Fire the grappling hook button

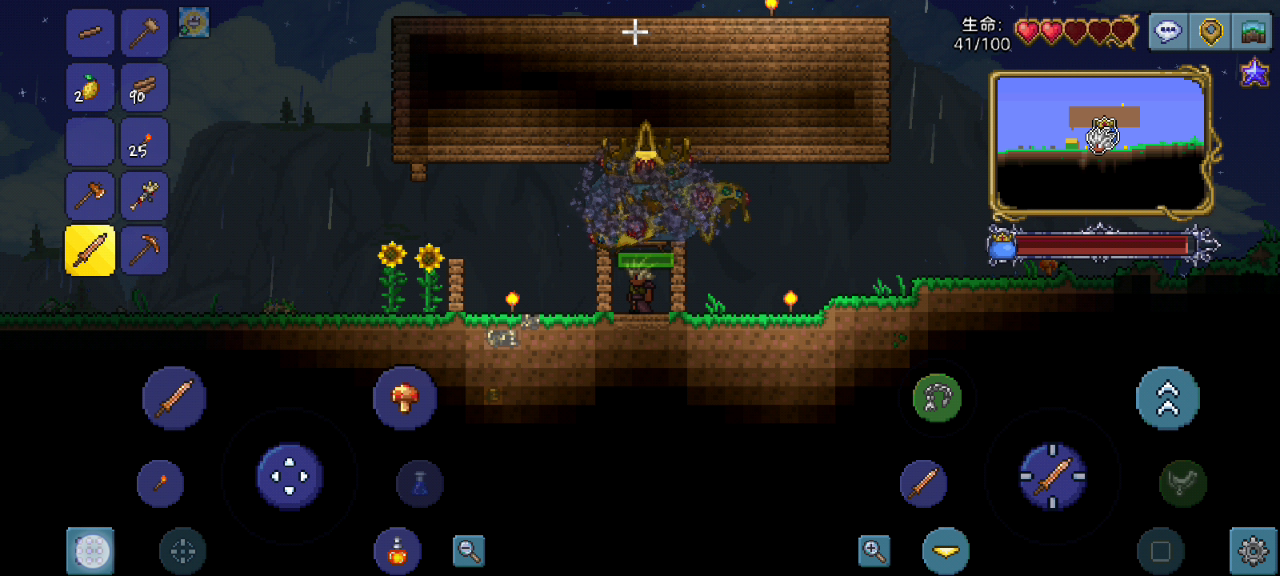pyautogui.click(x=937, y=398)
